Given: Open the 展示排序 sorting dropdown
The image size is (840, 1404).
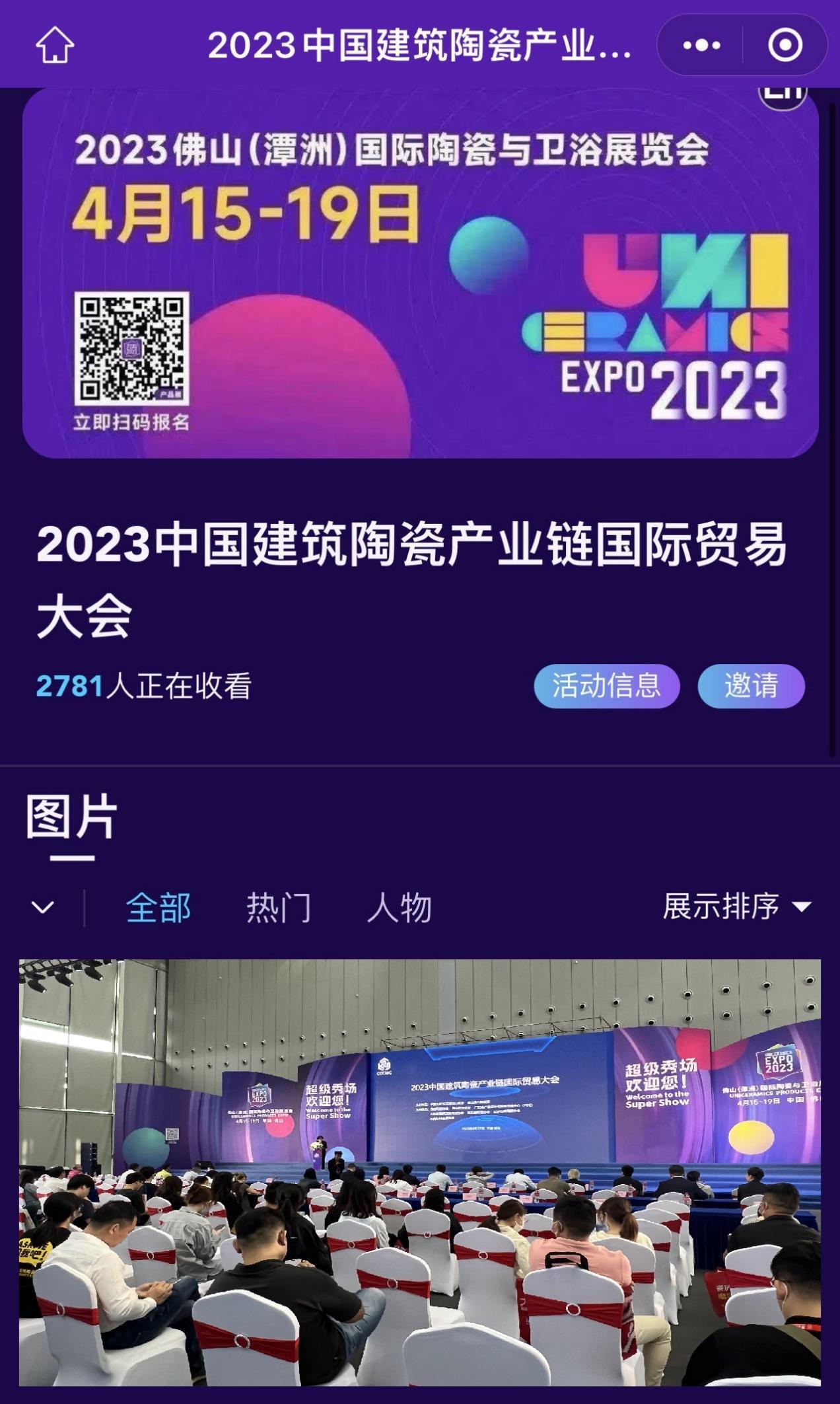Looking at the screenshot, I should pyautogui.click(x=736, y=906).
